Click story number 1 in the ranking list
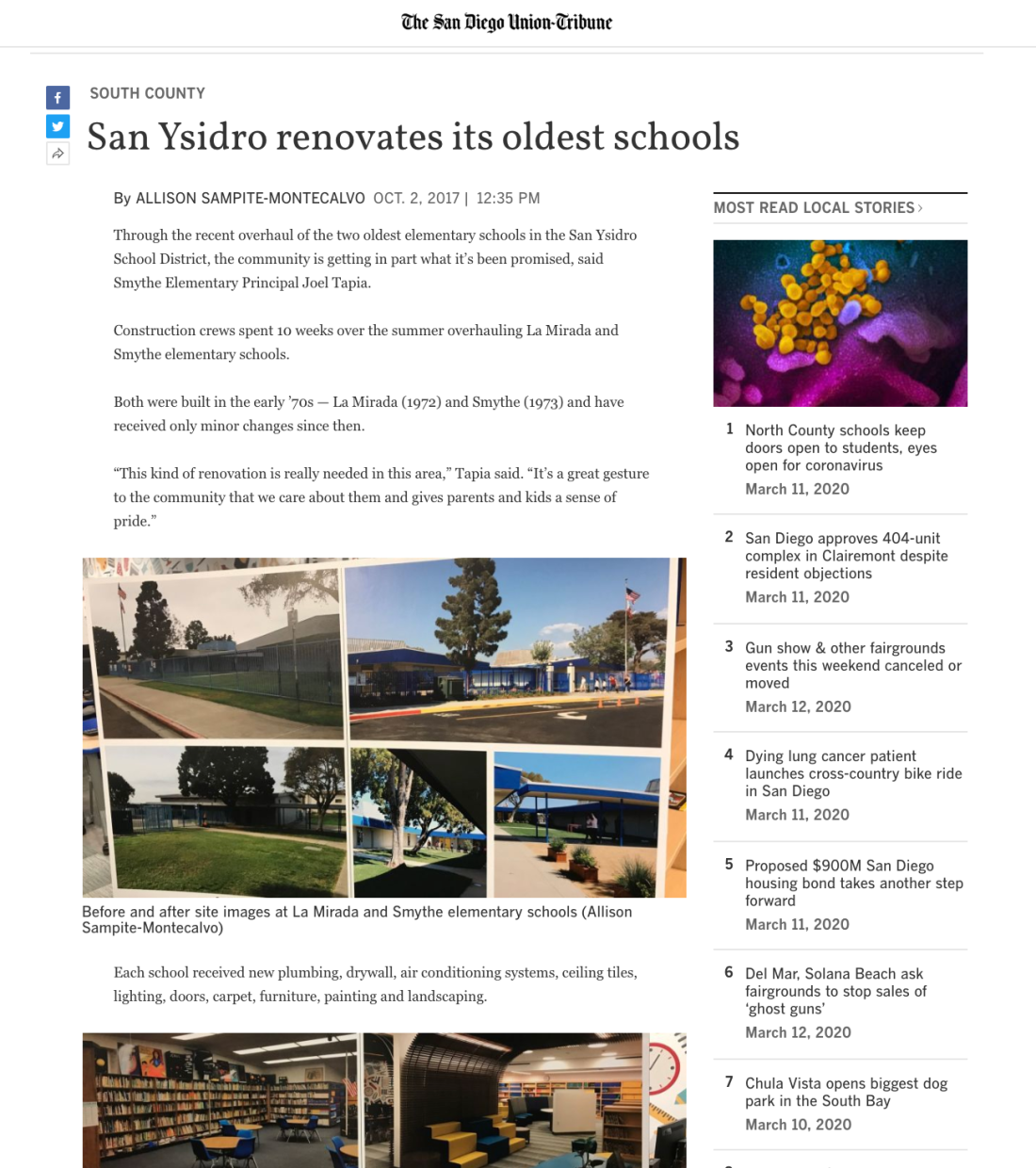The image size is (1036, 1168). pyautogui.click(x=729, y=429)
